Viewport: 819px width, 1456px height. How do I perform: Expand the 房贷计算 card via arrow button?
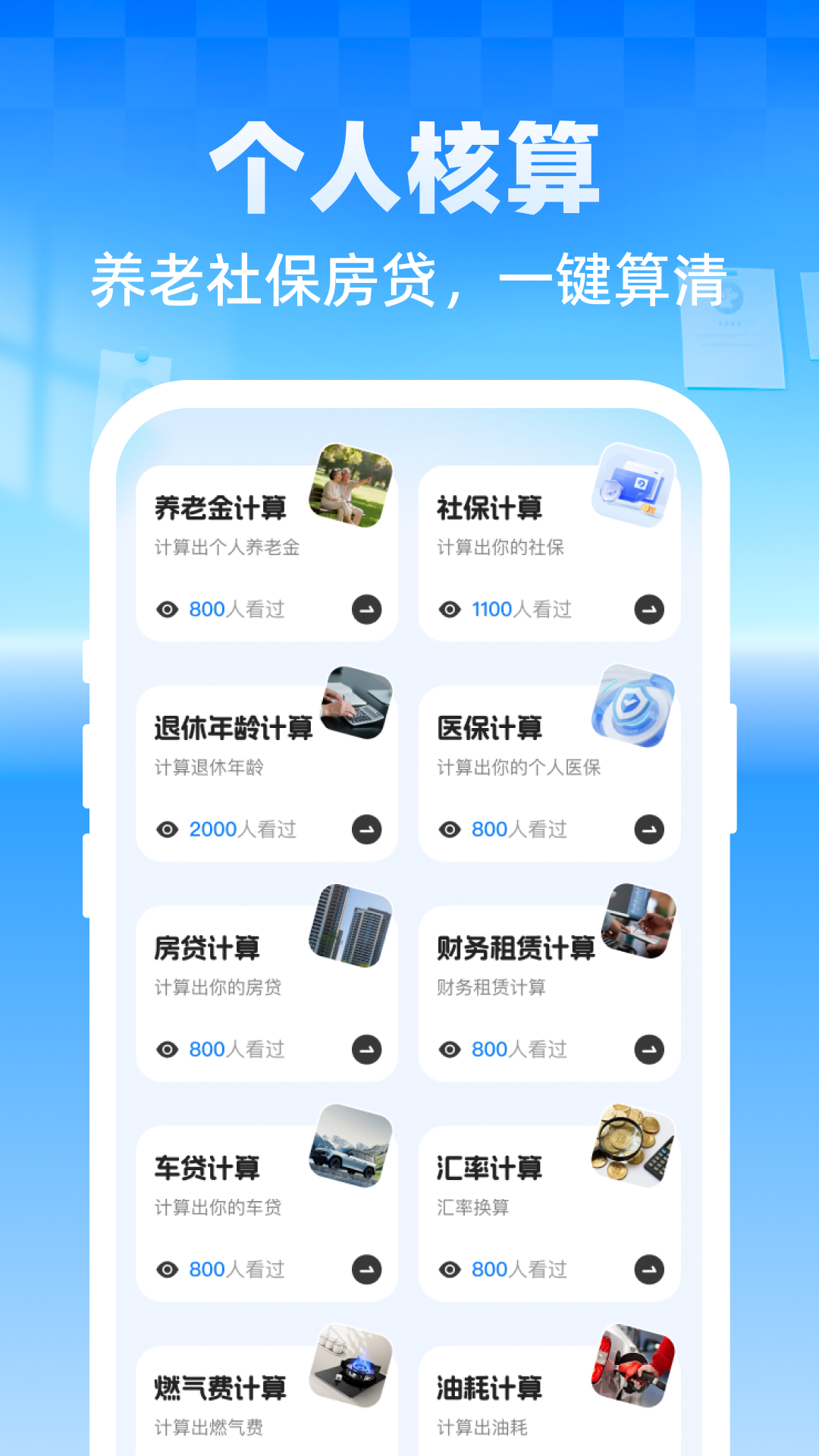tap(366, 1050)
